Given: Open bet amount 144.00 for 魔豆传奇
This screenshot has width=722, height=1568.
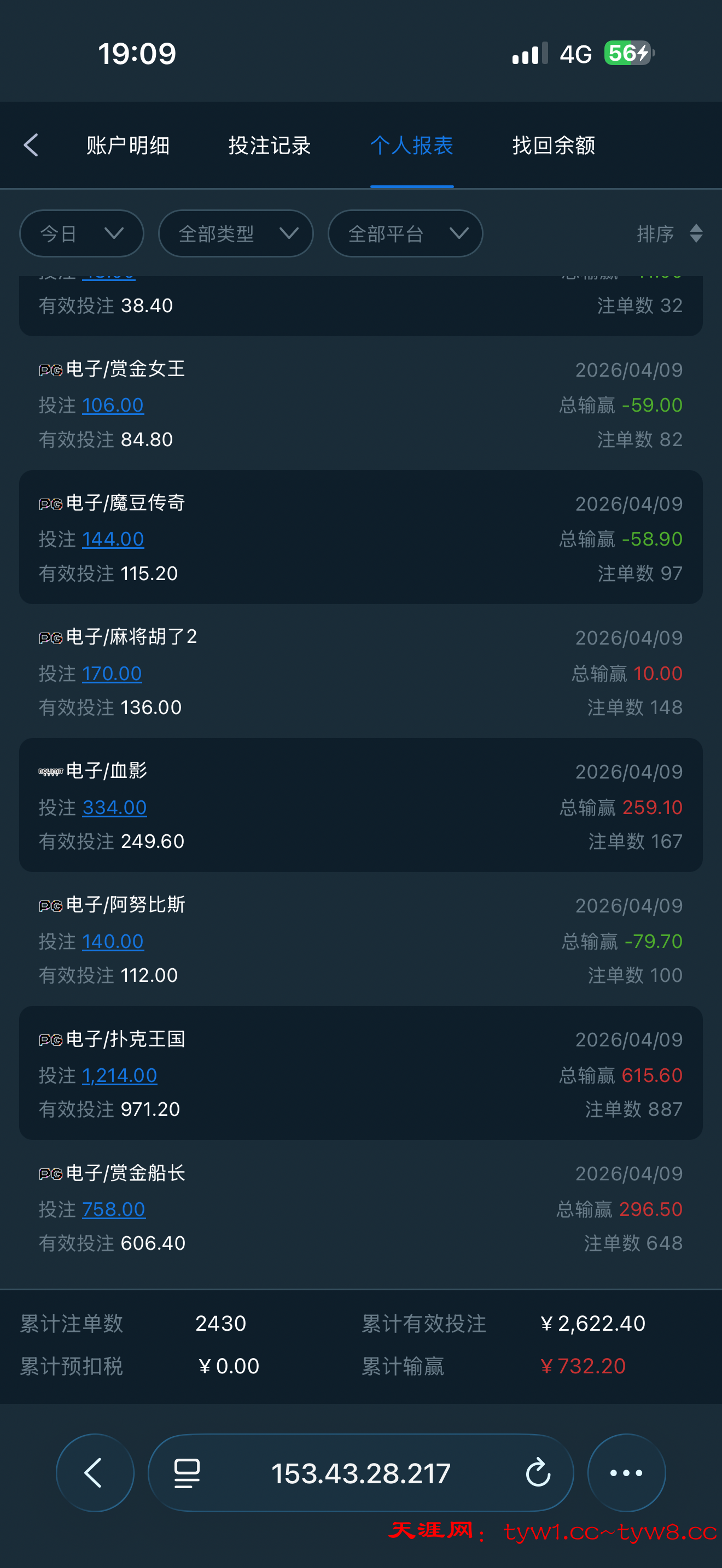Looking at the screenshot, I should click(113, 539).
